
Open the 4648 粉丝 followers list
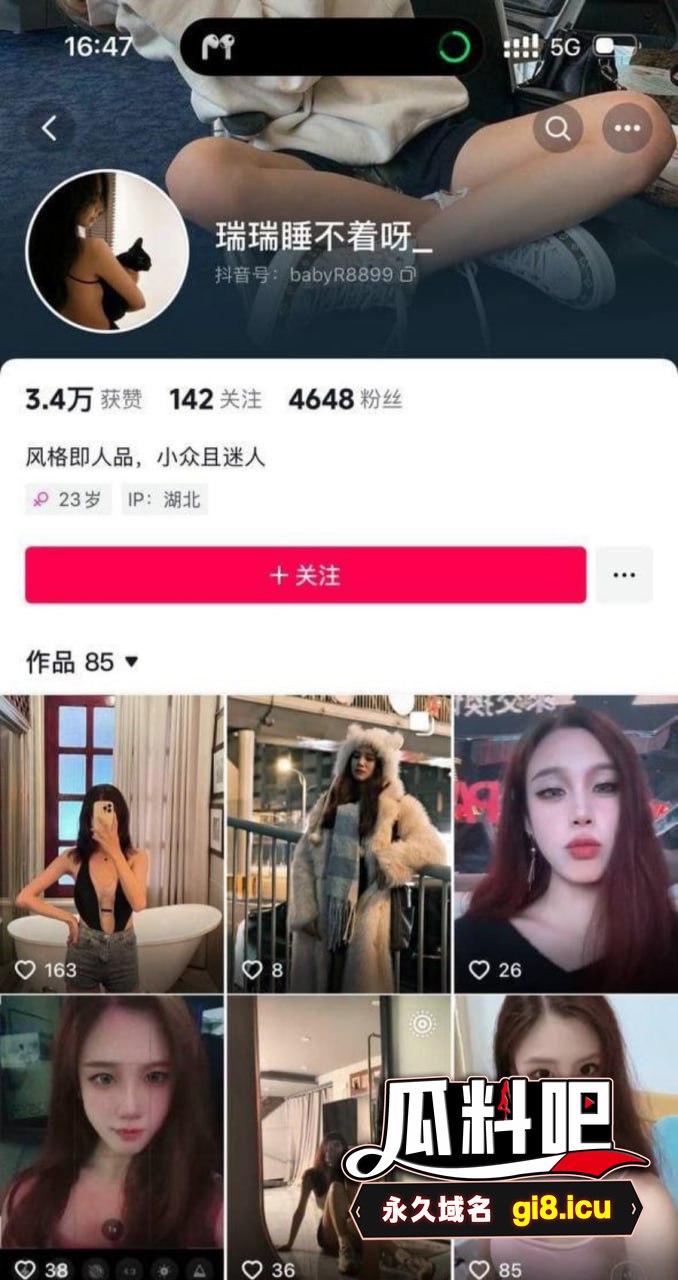click(x=345, y=400)
